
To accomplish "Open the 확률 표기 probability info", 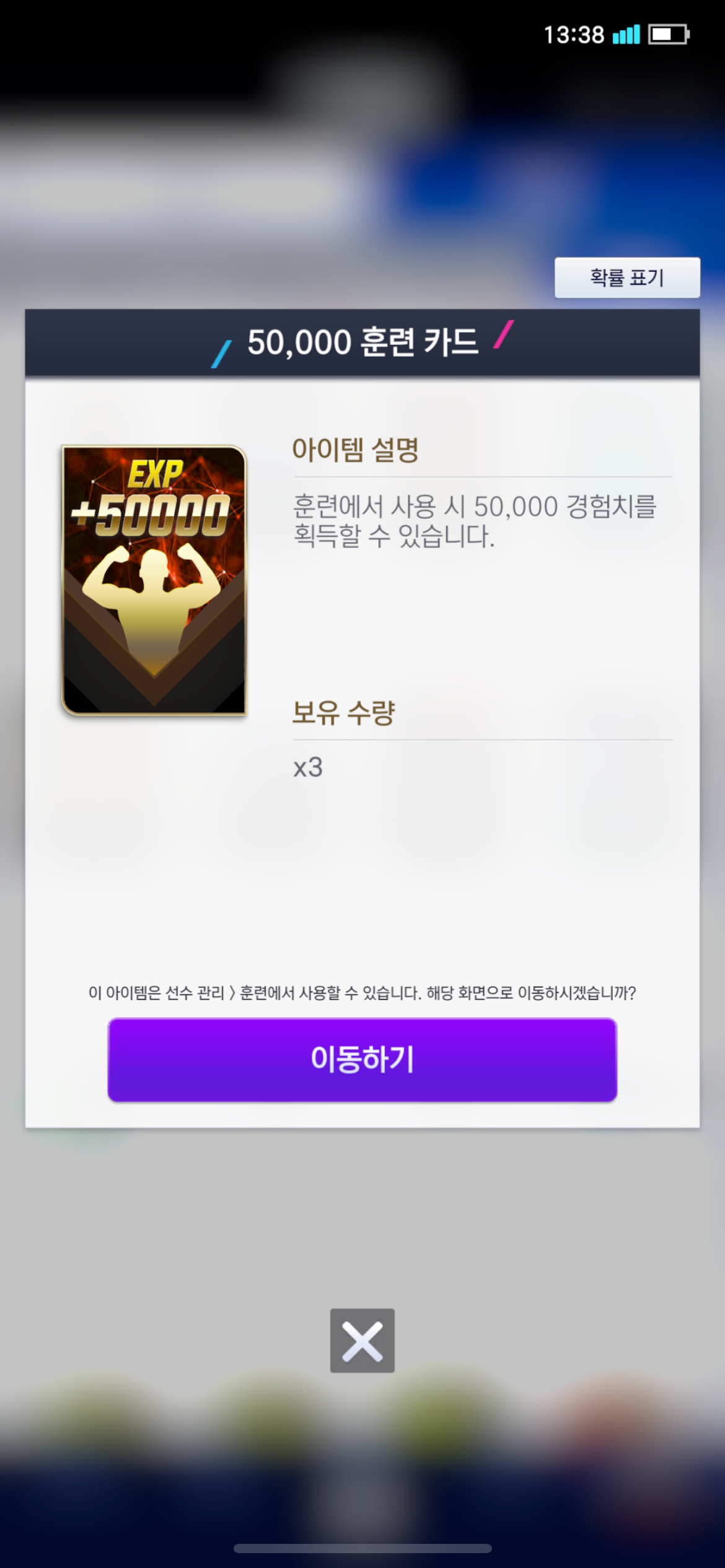I will click(x=626, y=277).
